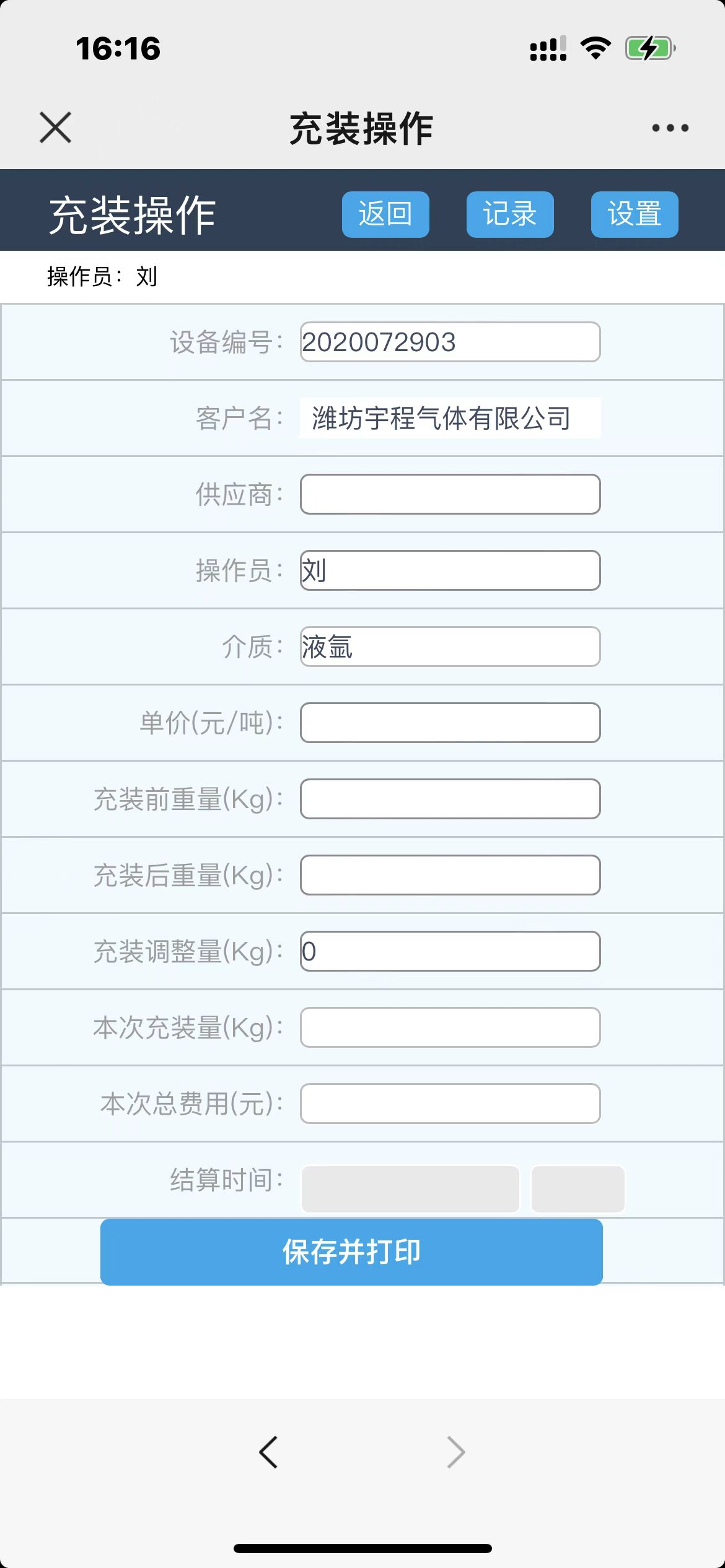Open 设置 settings
Screen dimensions: 725x1568
(635, 214)
